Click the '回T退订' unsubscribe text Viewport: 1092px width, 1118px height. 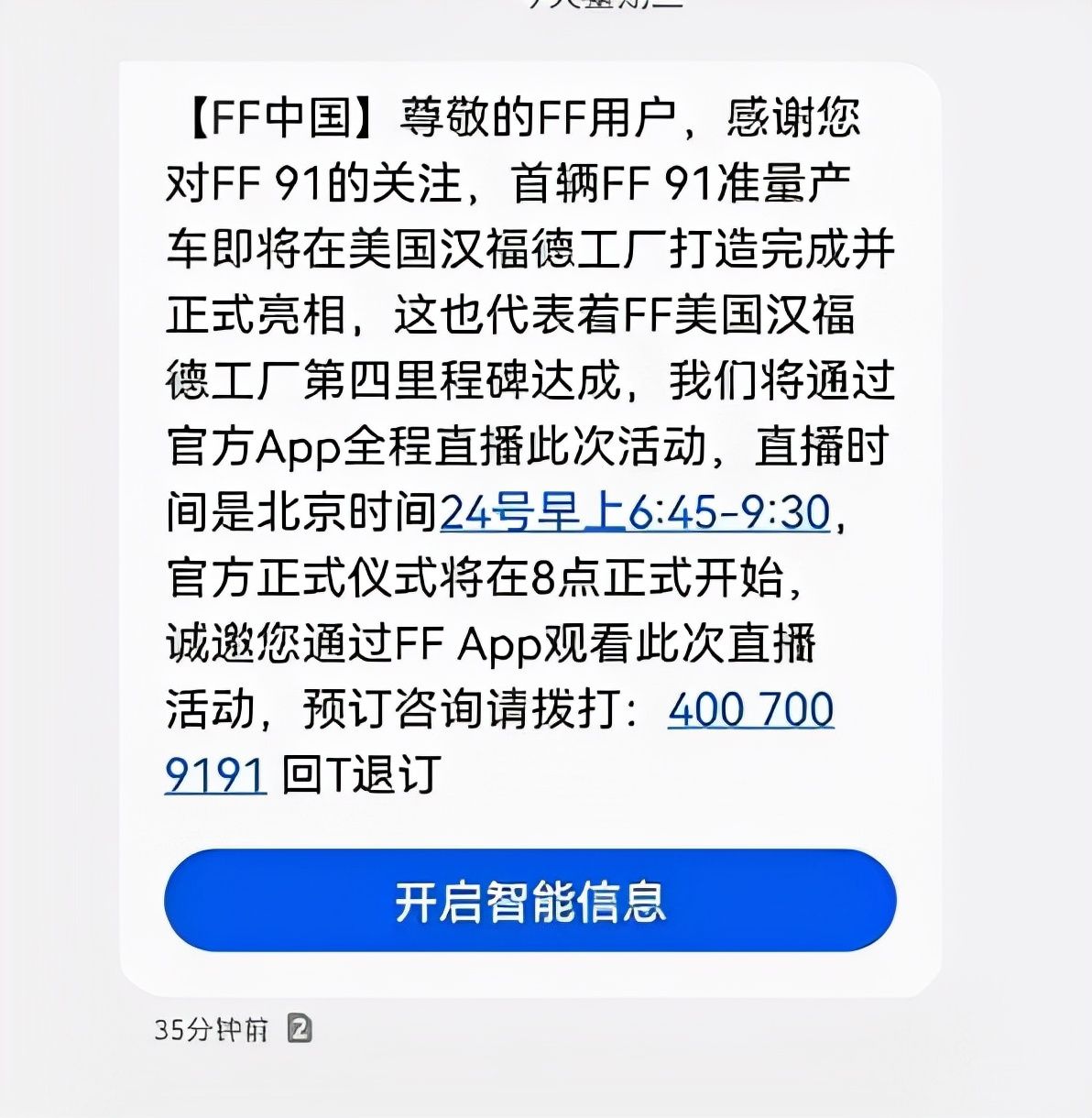click(362, 773)
